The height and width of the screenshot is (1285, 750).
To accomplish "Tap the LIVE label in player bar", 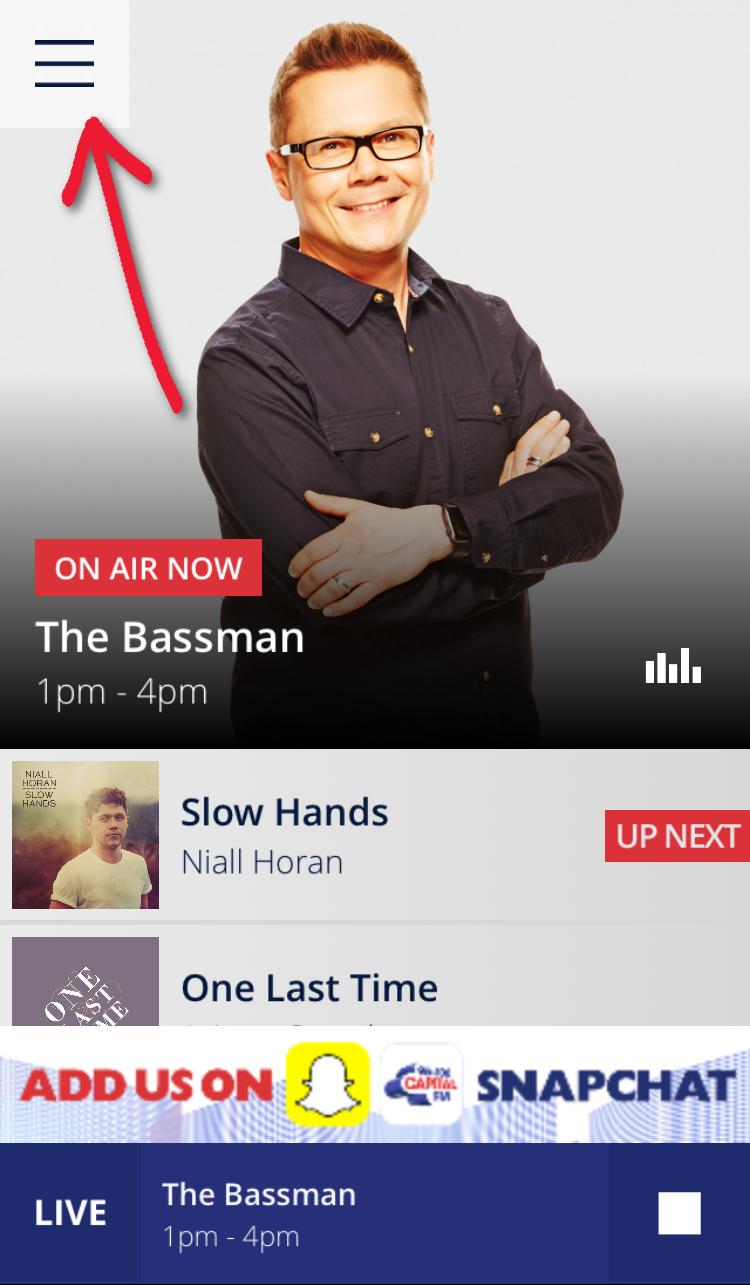I will click(70, 1213).
